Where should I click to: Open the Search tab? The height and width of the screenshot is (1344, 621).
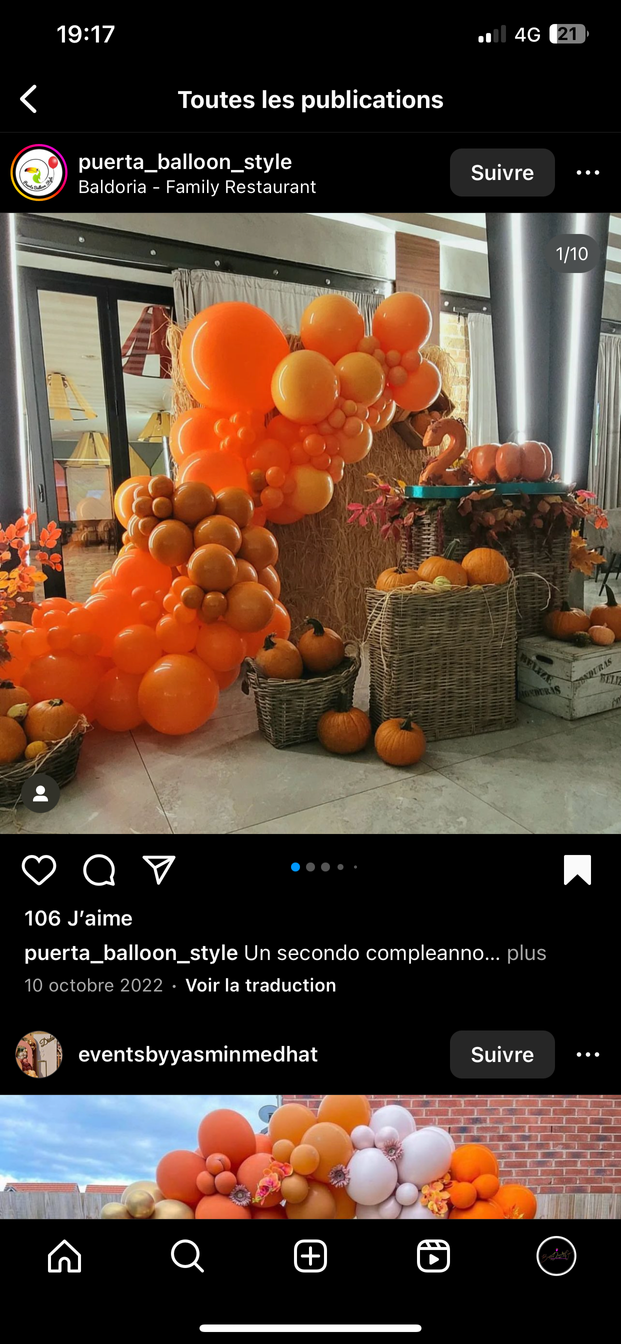[187, 1256]
